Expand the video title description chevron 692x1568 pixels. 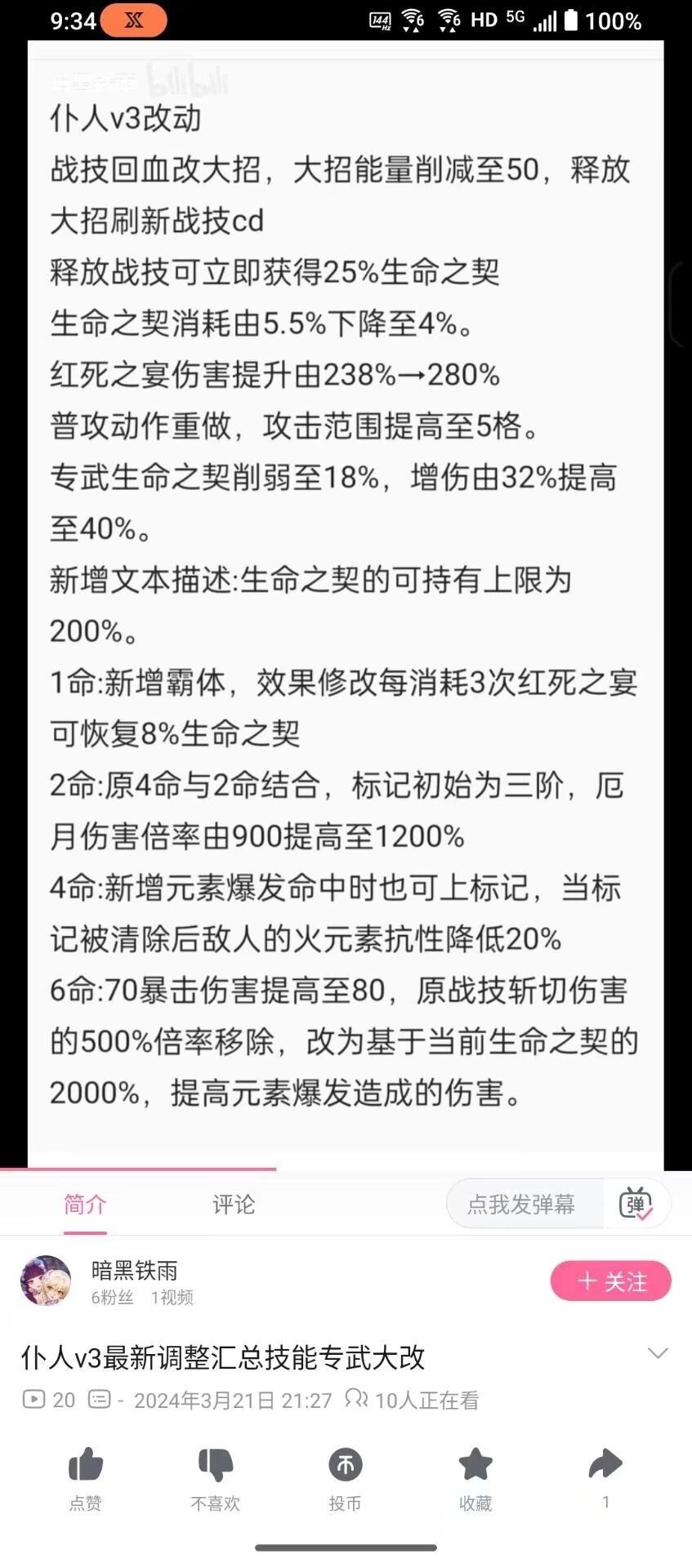(658, 1353)
